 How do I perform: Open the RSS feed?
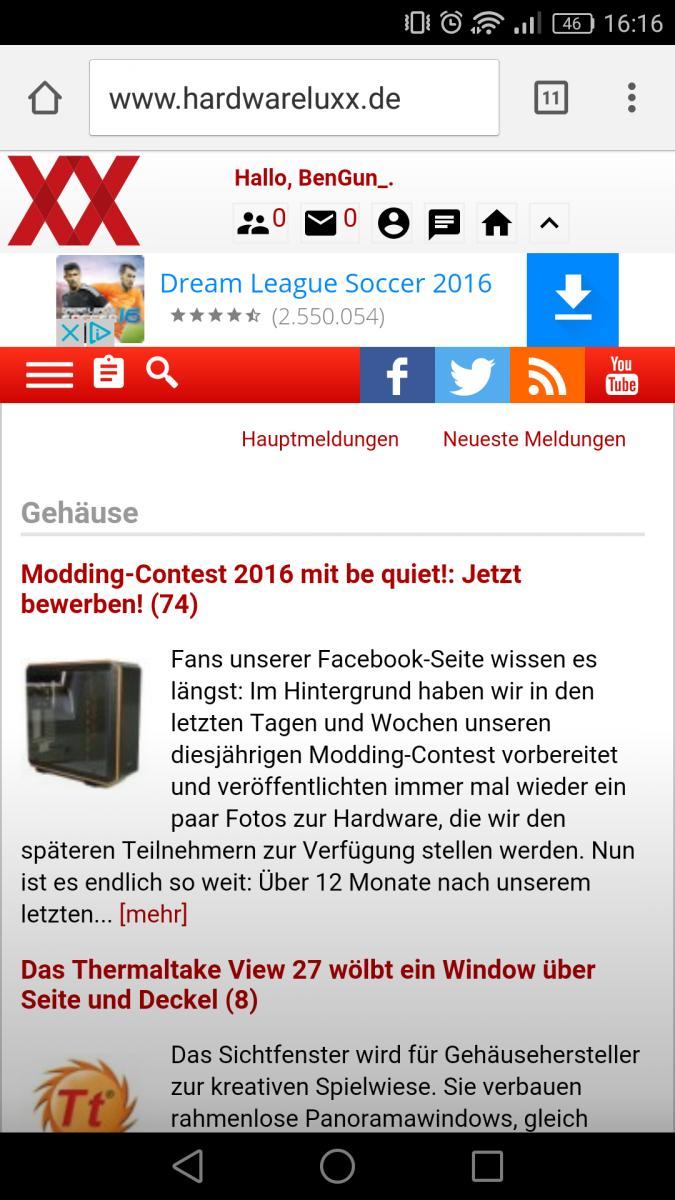(x=547, y=375)
